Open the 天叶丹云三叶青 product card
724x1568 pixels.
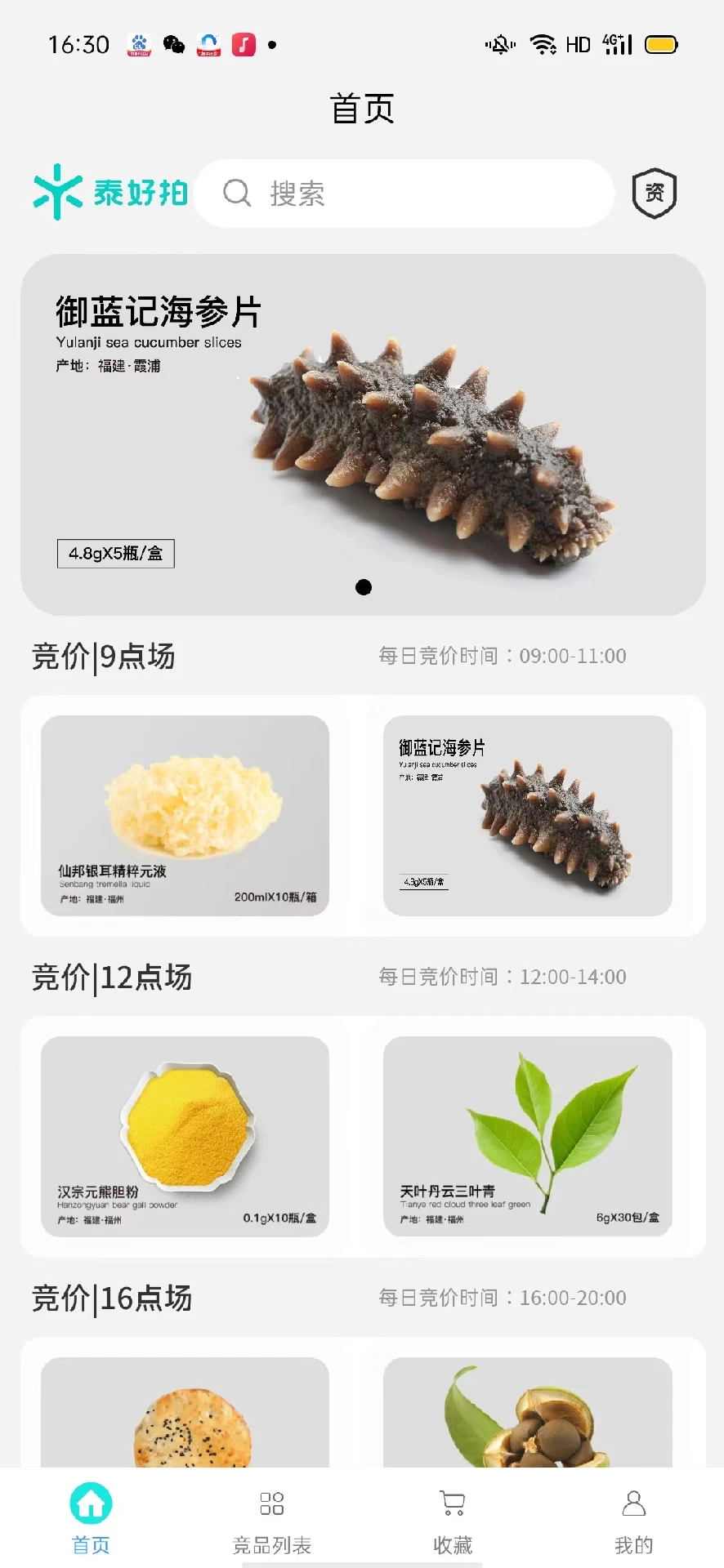(x=528, y=1136)
